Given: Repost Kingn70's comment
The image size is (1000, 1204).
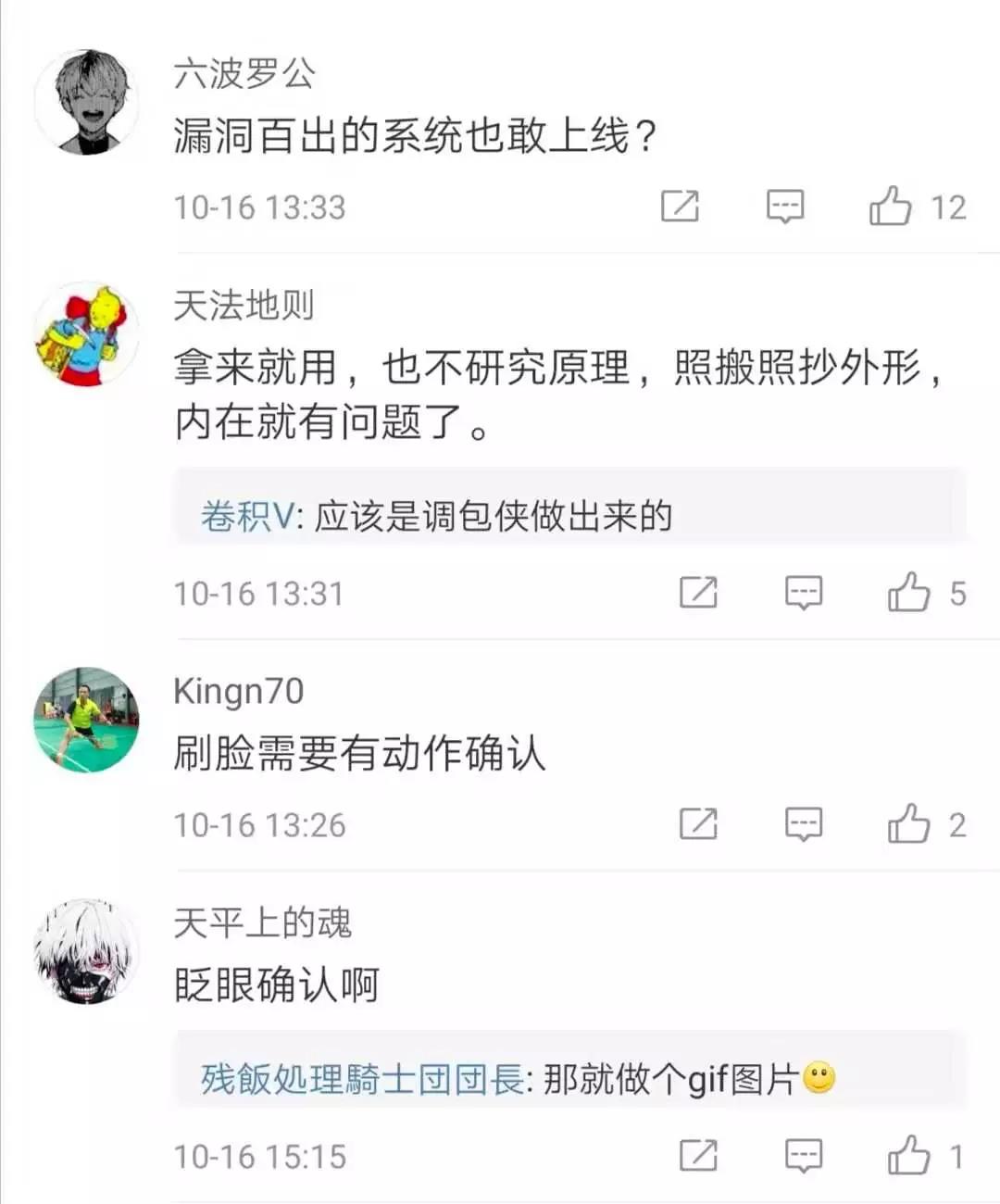Looking at the screenshot, I should 698,824.
